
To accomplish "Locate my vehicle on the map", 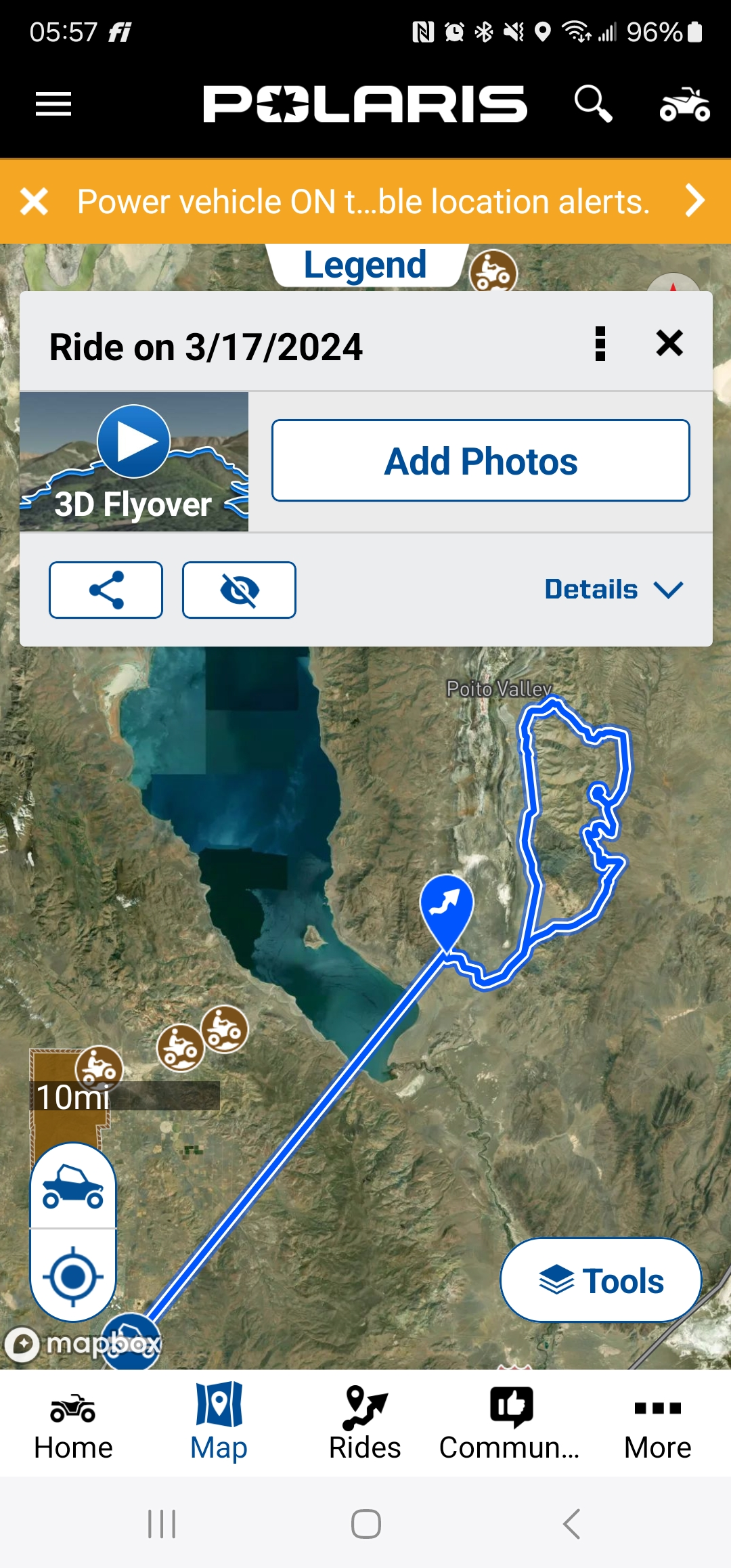I will click(73, 1187).
